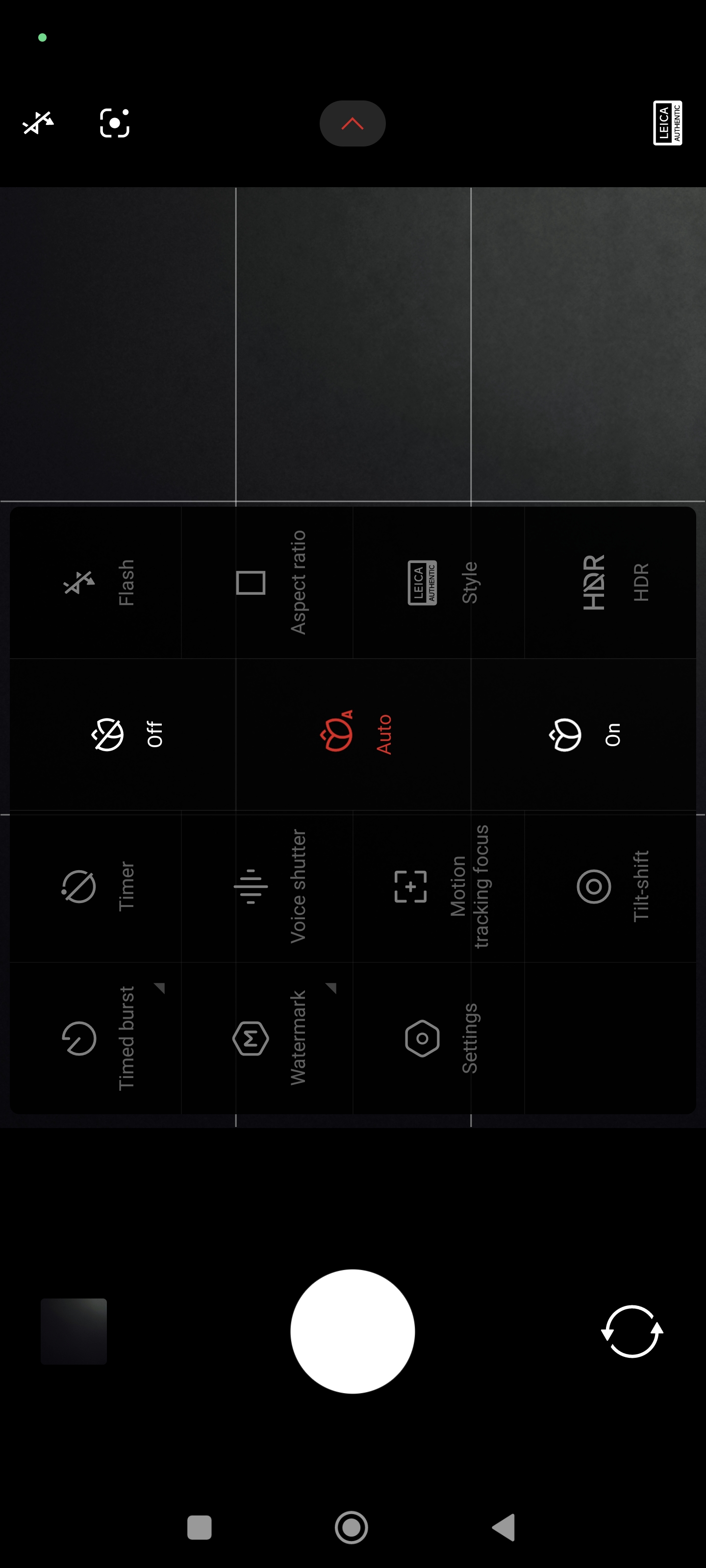Screen dimensions: 706x1568
Task: Collapse the quick settings panel arrow
Action: (x=352, y=123)
